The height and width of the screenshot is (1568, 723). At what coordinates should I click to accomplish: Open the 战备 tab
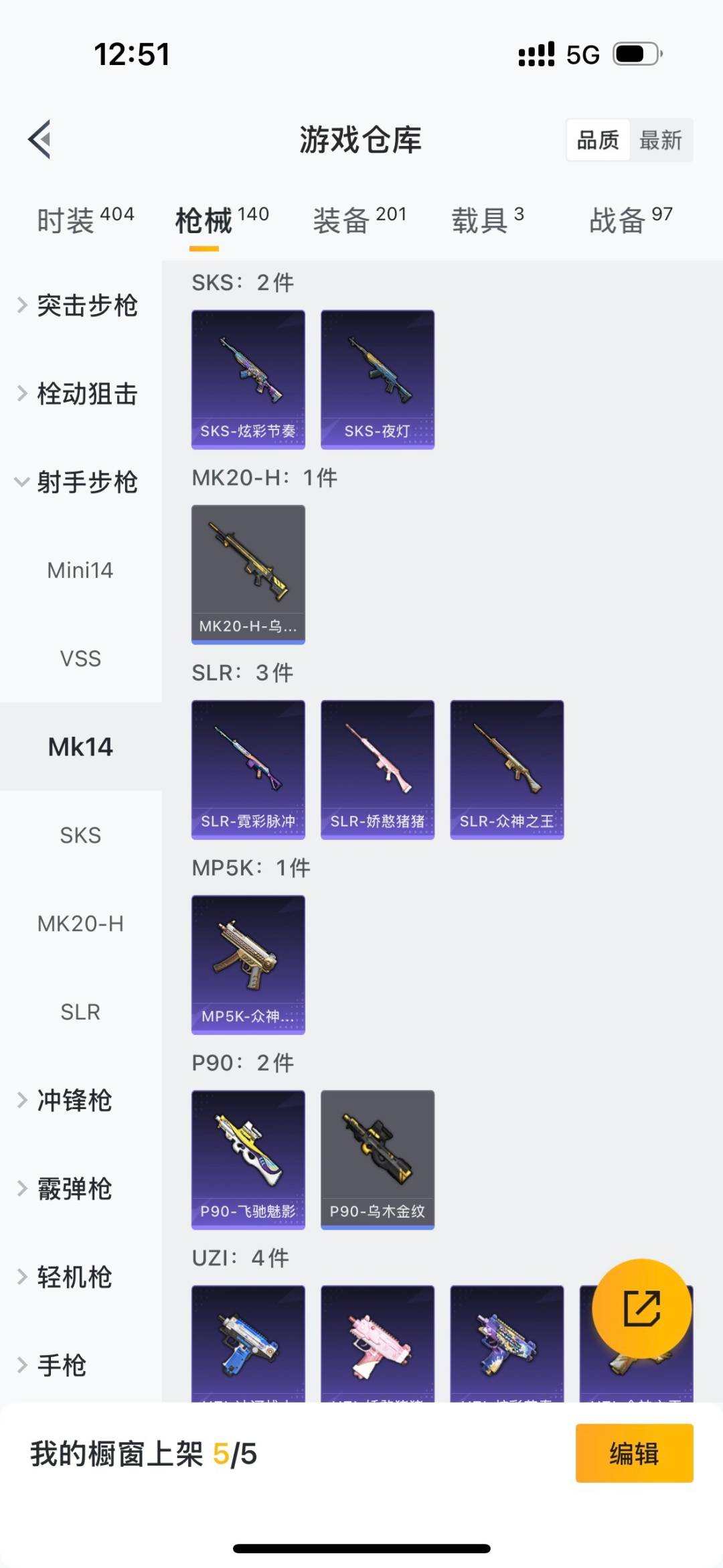pos(631,220)
